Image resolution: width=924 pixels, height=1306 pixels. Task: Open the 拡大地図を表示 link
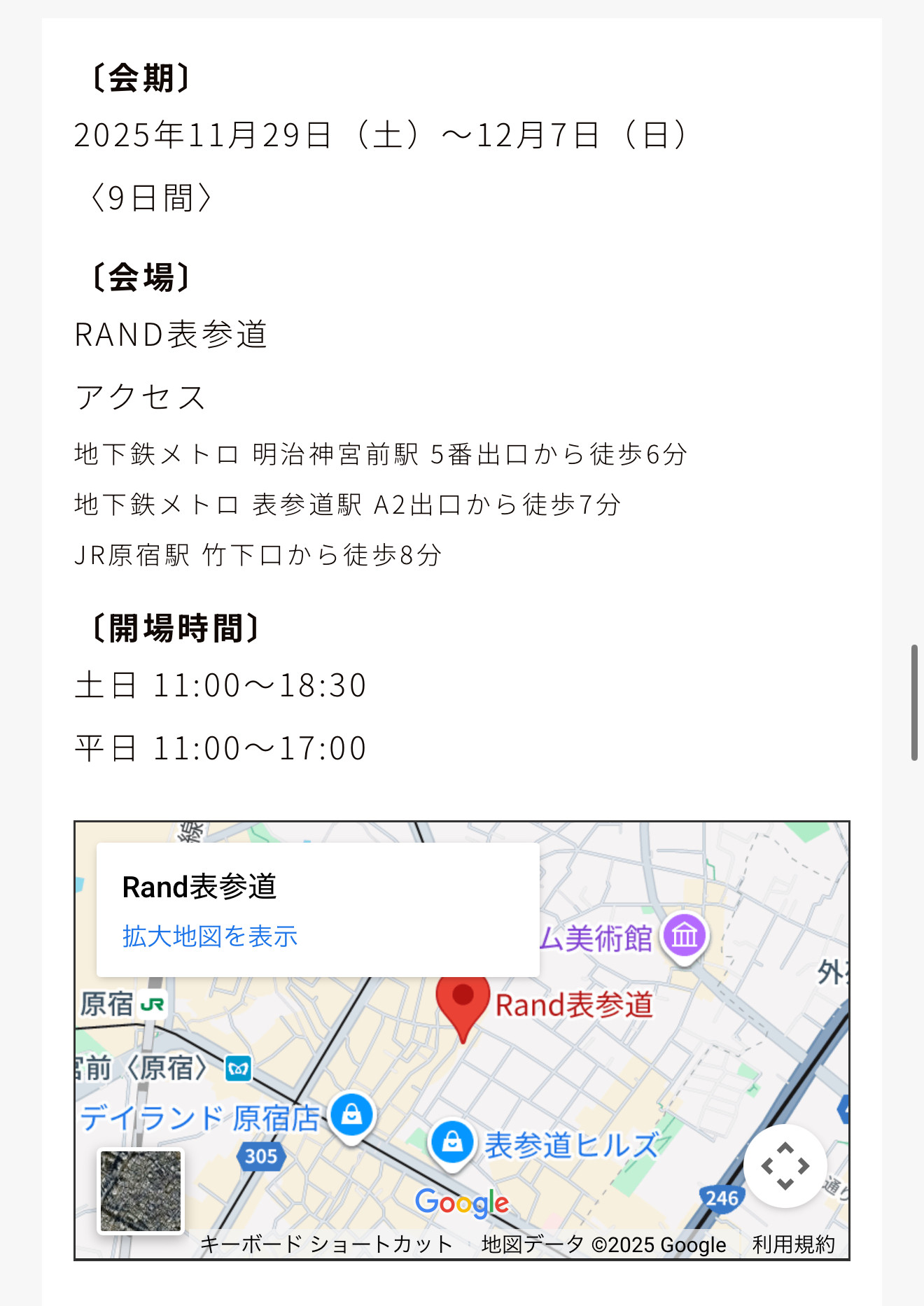[x=210, y=936]
